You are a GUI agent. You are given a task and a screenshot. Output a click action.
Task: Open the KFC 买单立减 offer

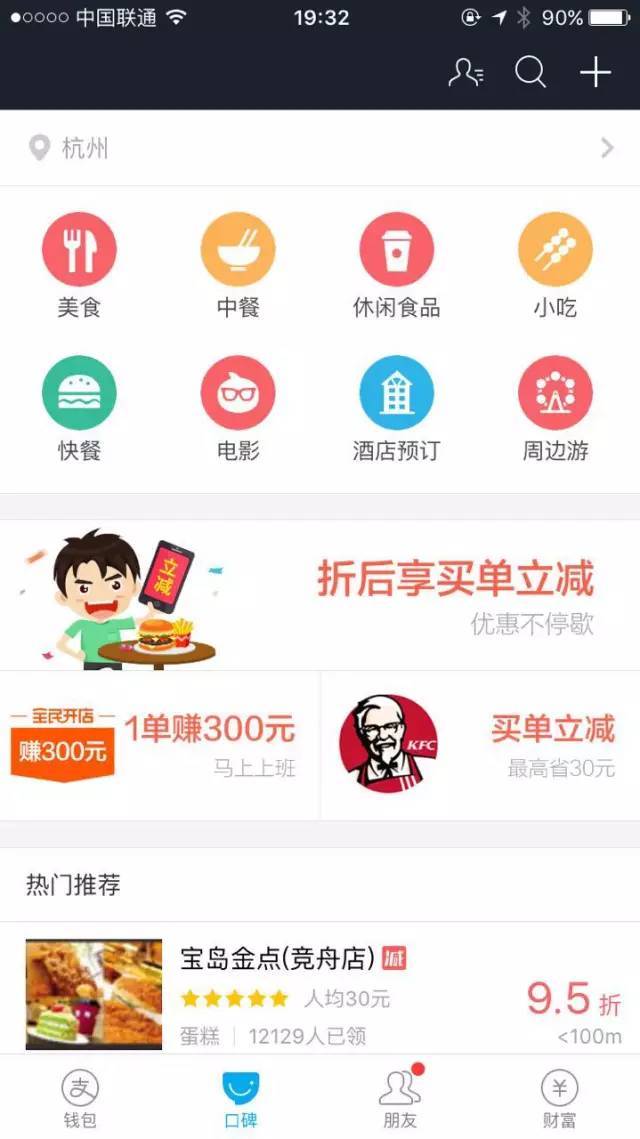480,746
